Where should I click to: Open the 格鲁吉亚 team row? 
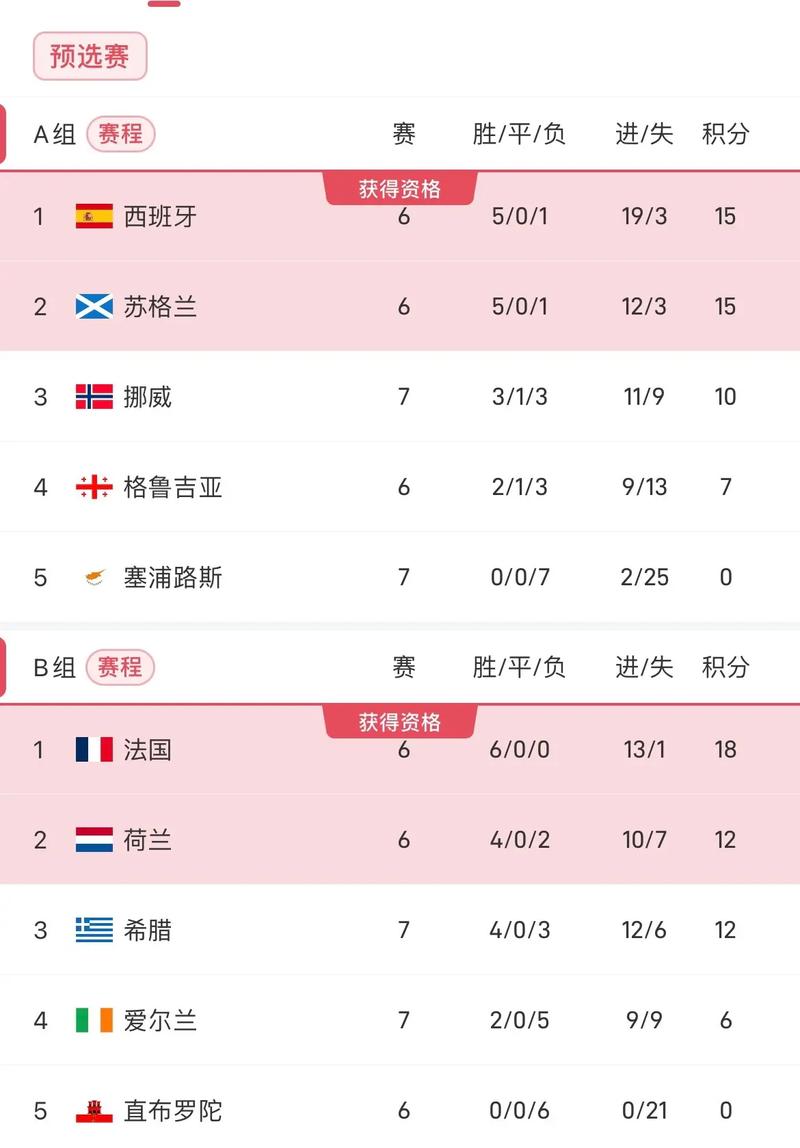[172, 487]
